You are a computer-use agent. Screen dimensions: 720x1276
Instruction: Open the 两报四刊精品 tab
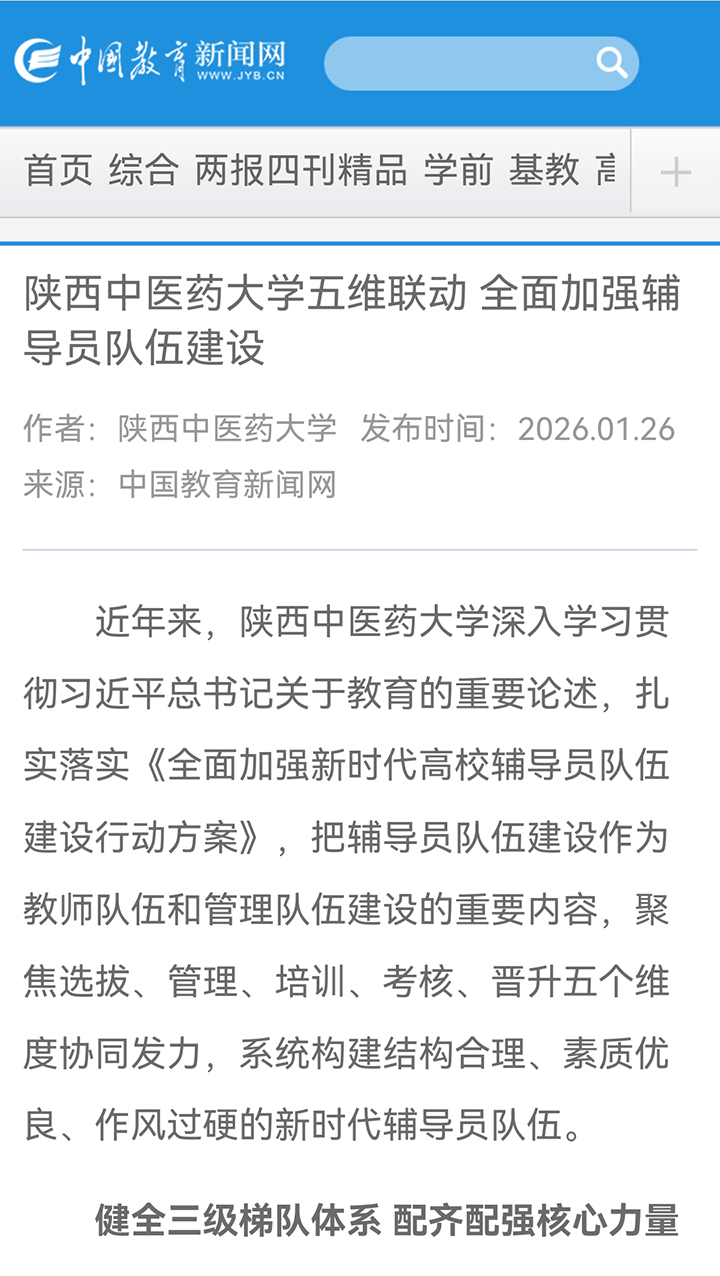[x=301, y=171]
